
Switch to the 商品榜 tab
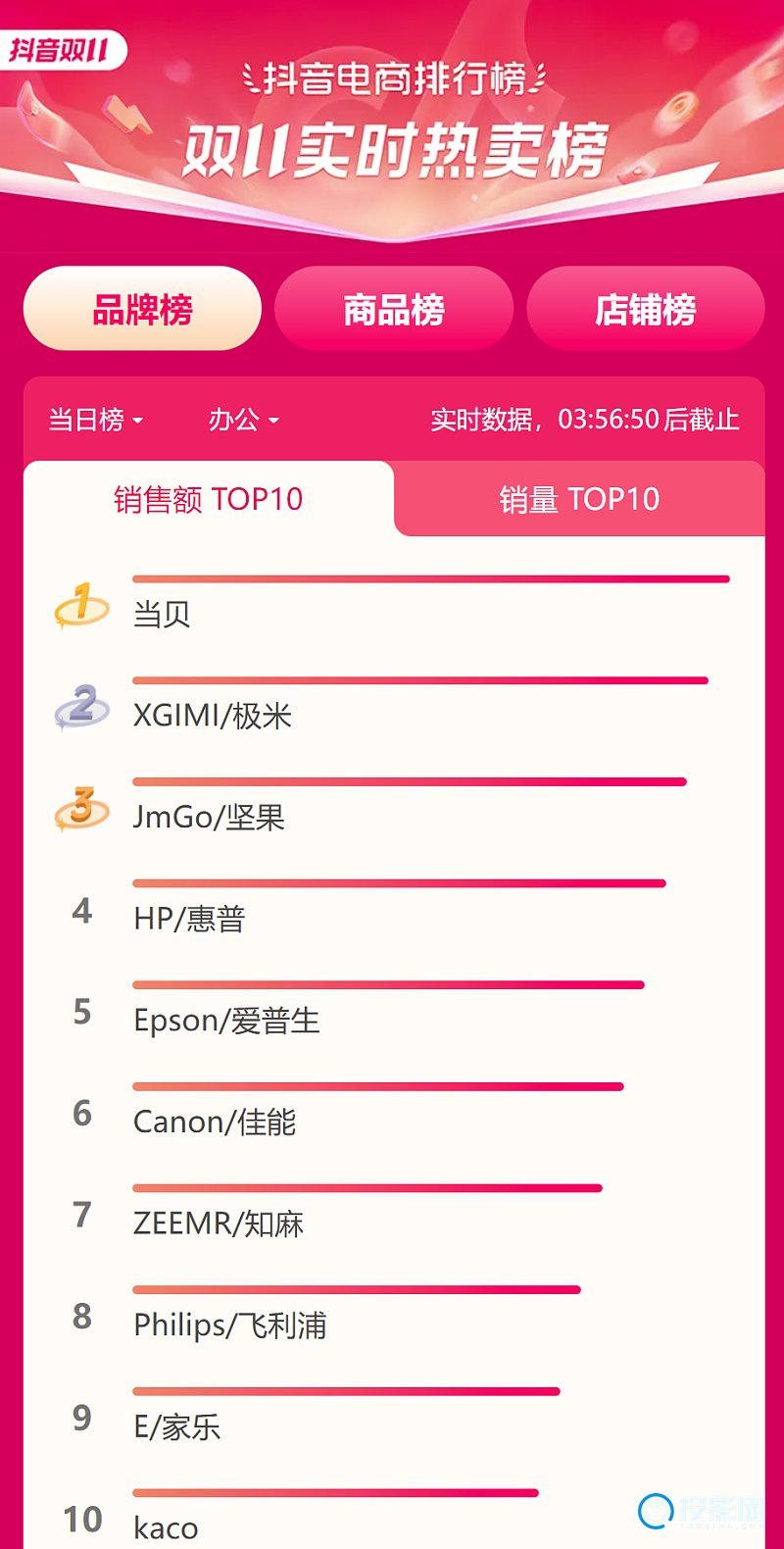[x=394, y=309]
